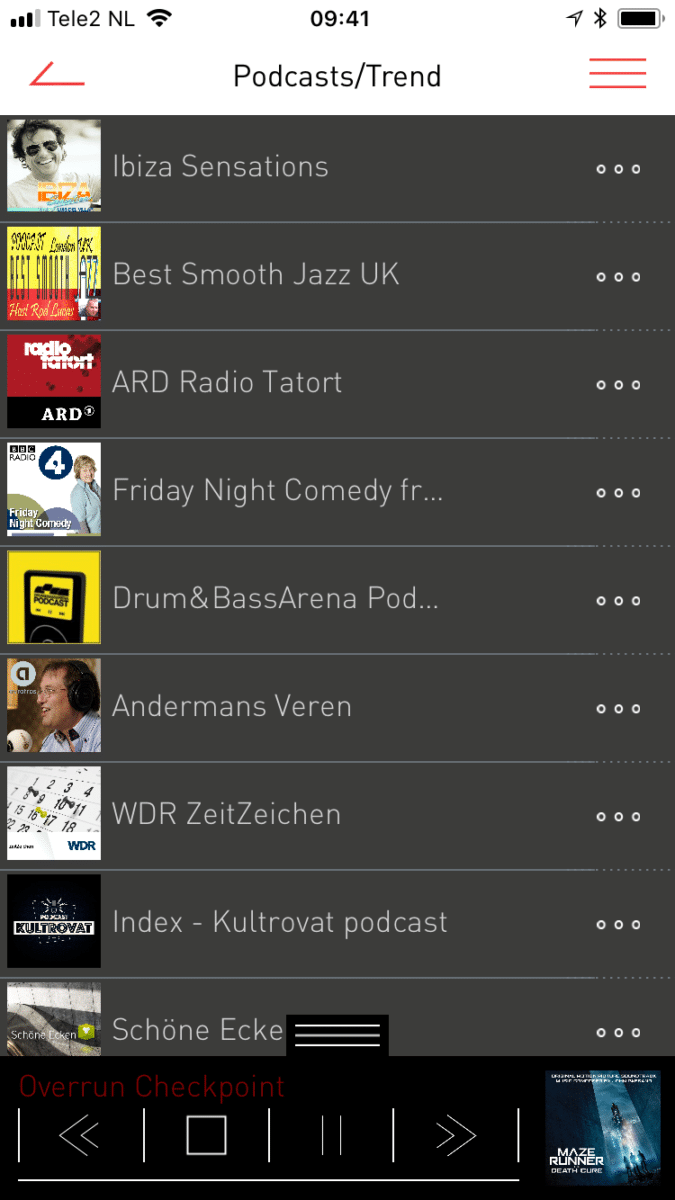This screenshot has height=1200, width=675.
Task: Skip to the next track
Action: (x=456, y=1135)
